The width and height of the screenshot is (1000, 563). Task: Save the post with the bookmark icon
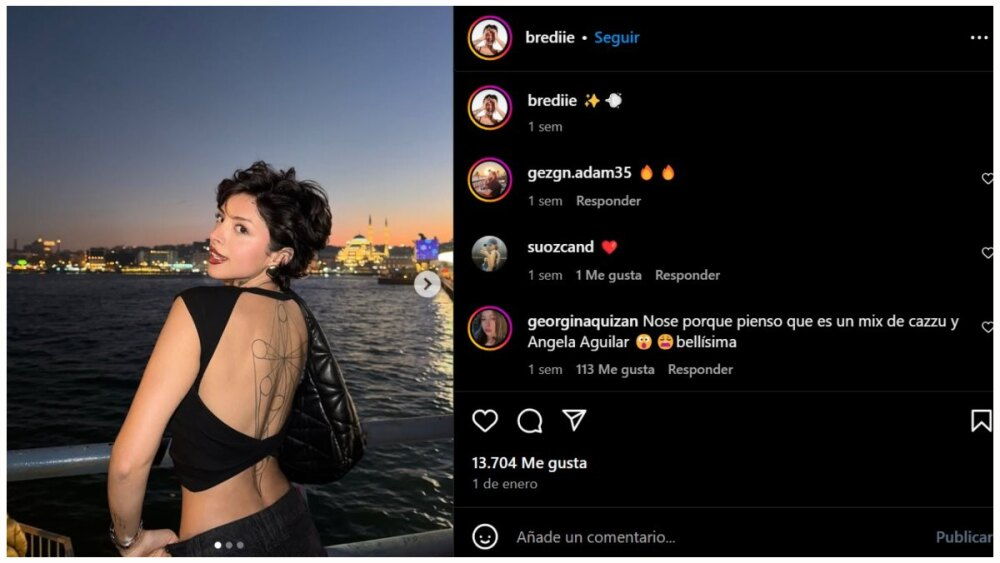[x=981, y=421]
